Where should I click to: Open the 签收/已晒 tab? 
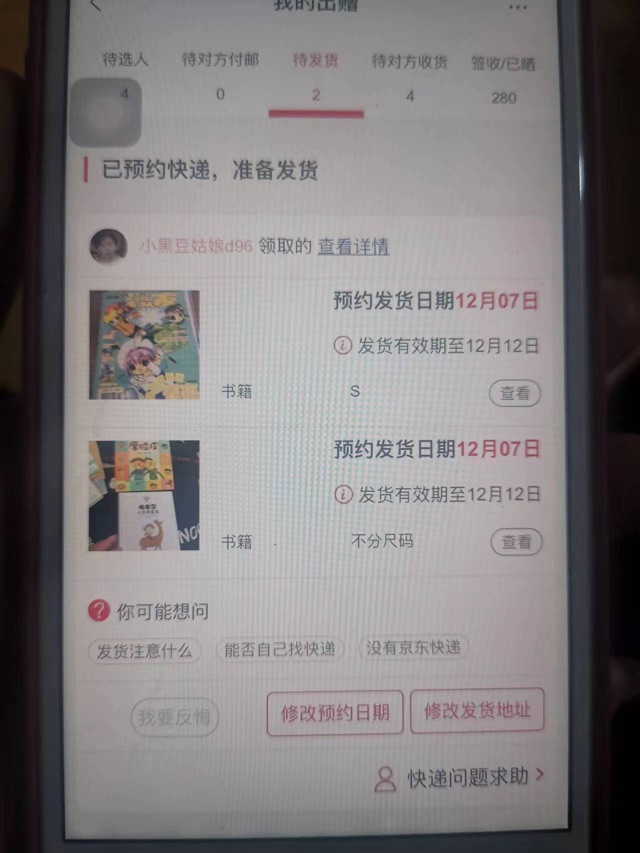pos(503,77)
